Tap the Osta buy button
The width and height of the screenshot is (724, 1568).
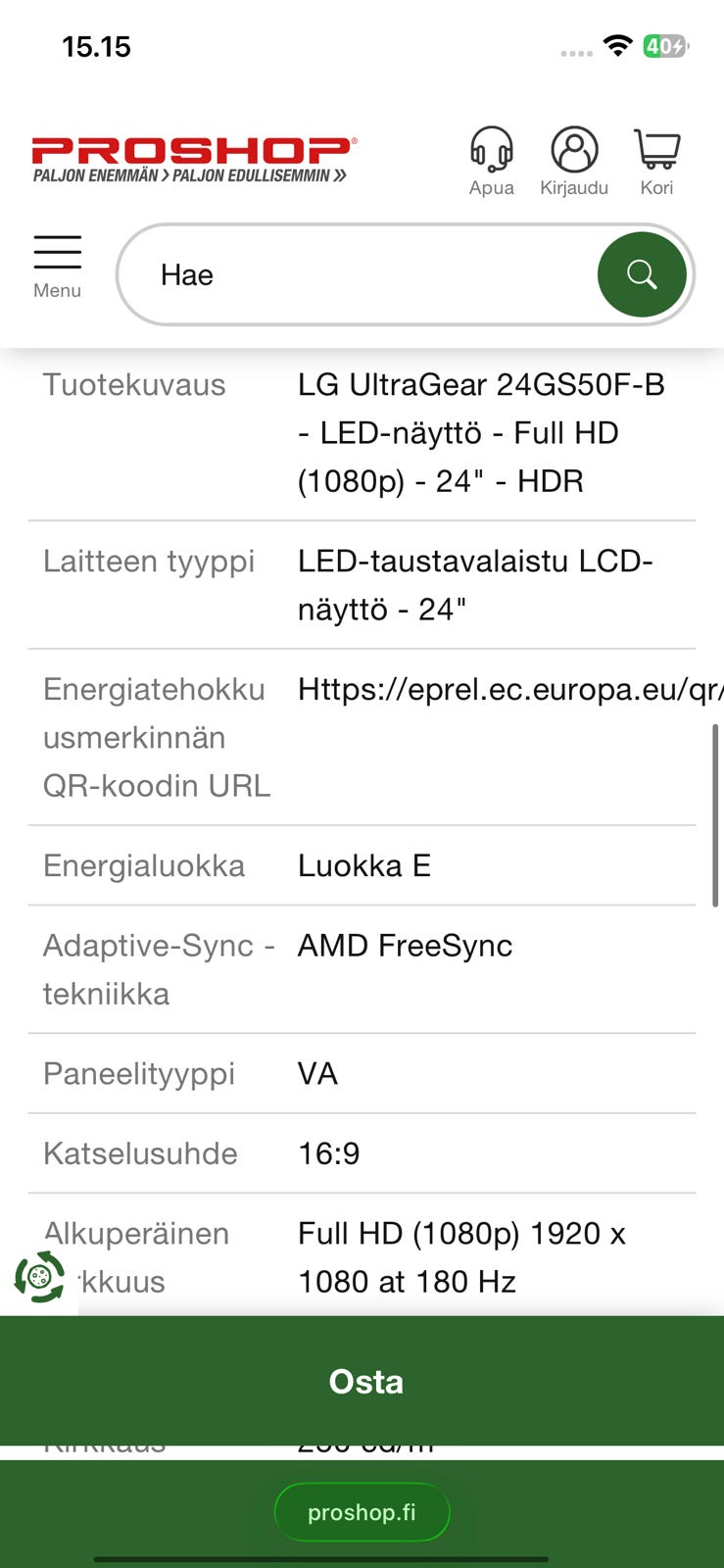(362, 1381)
